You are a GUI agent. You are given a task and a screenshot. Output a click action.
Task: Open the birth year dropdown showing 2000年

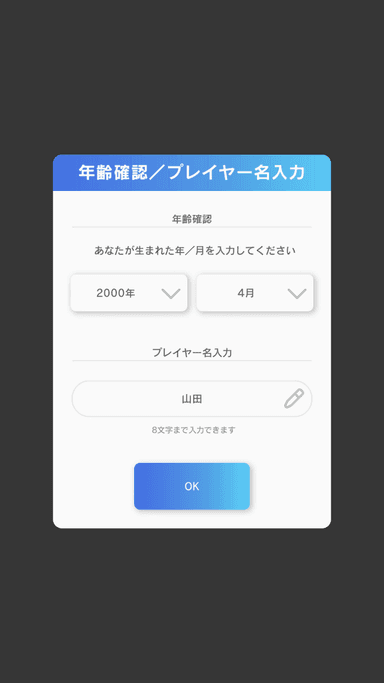[x=129, y=293]
